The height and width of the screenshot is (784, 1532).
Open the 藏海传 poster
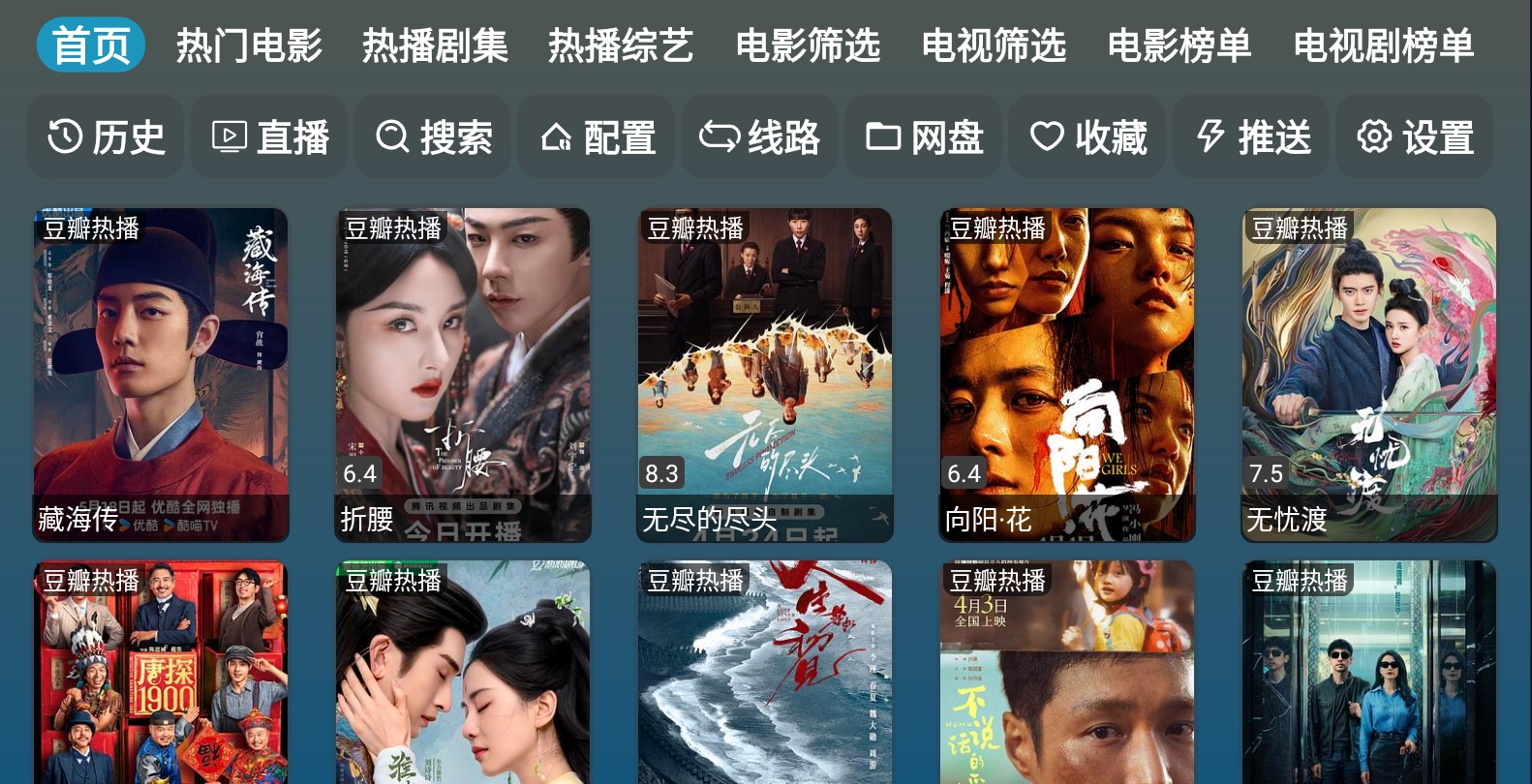click(161, 375)
